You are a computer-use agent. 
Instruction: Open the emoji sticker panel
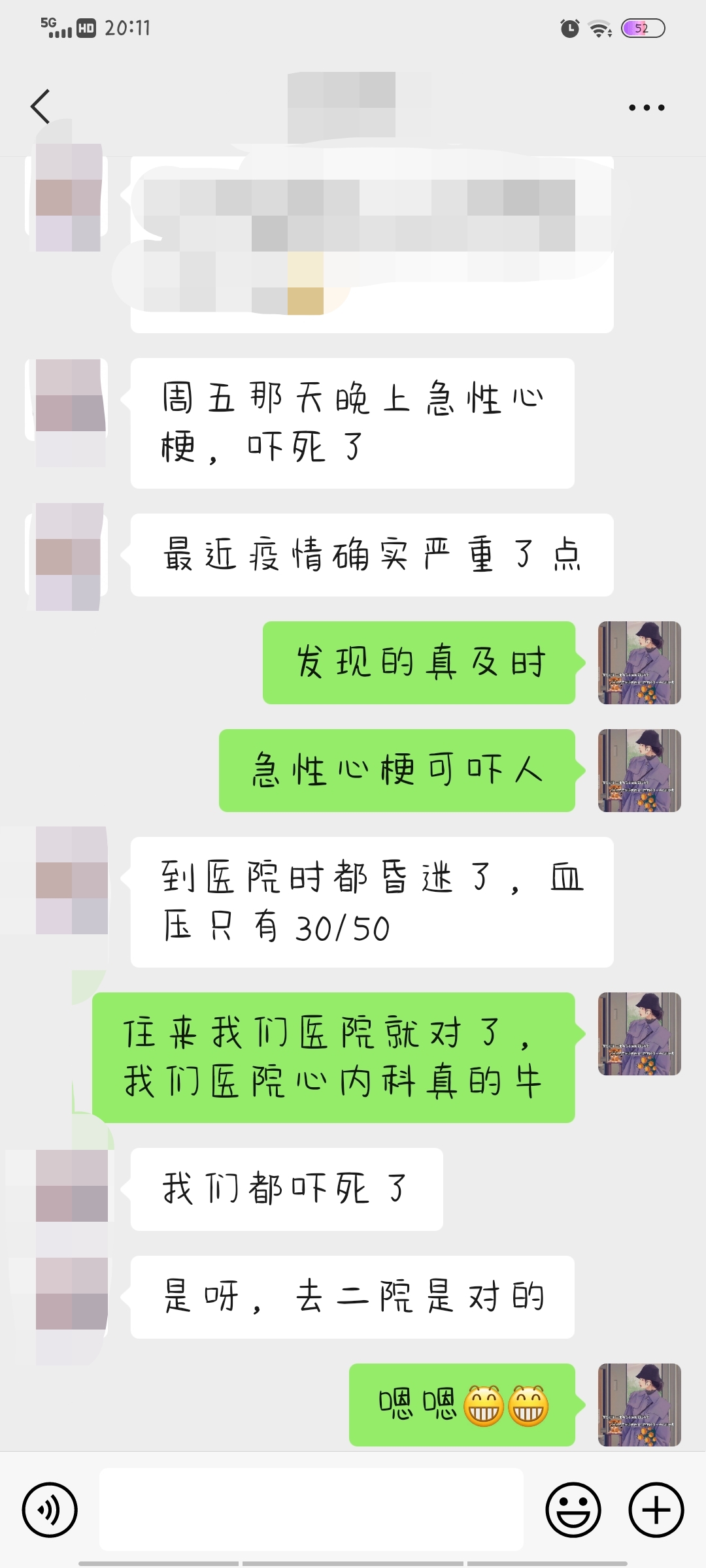(x=573, y=1510)
